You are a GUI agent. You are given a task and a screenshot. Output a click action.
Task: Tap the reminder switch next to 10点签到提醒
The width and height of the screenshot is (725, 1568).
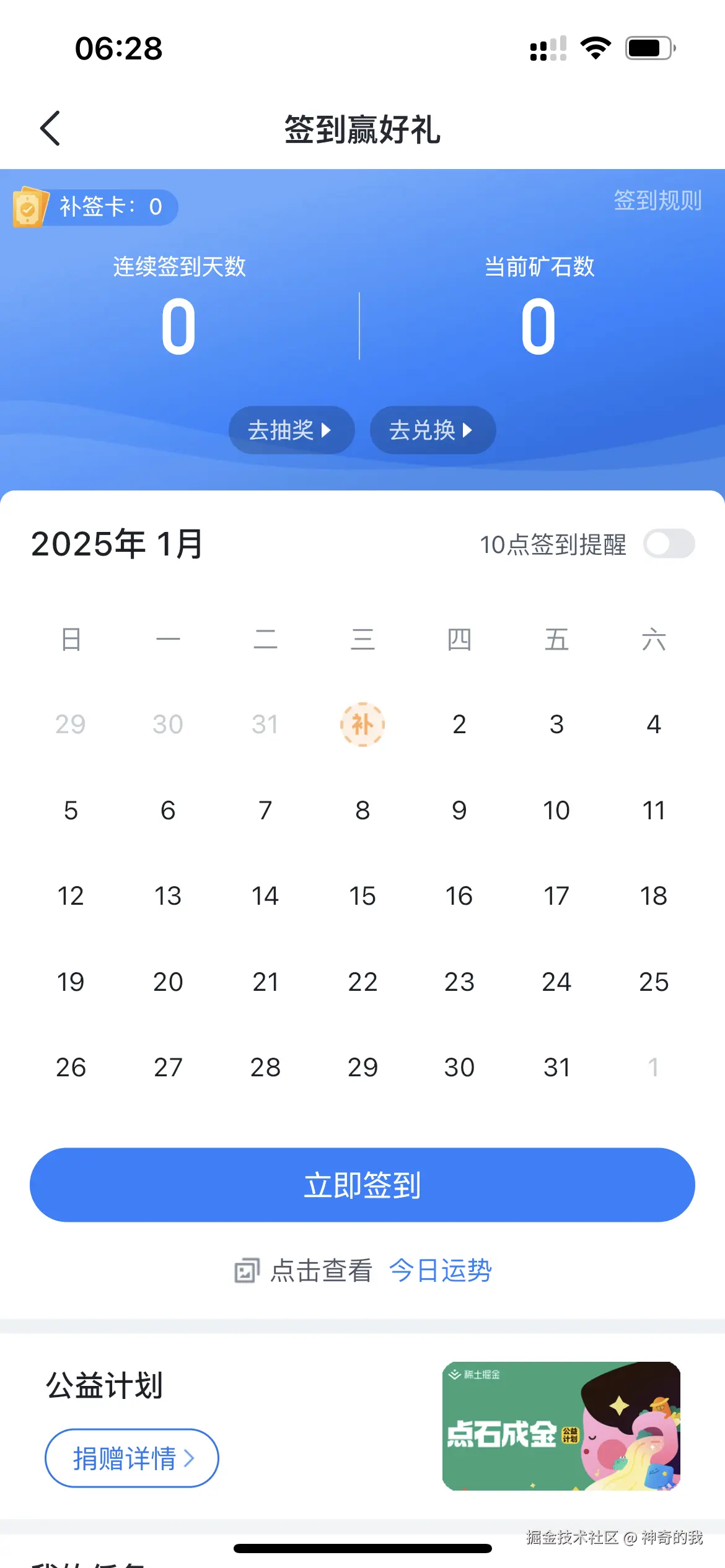point(669,543)
